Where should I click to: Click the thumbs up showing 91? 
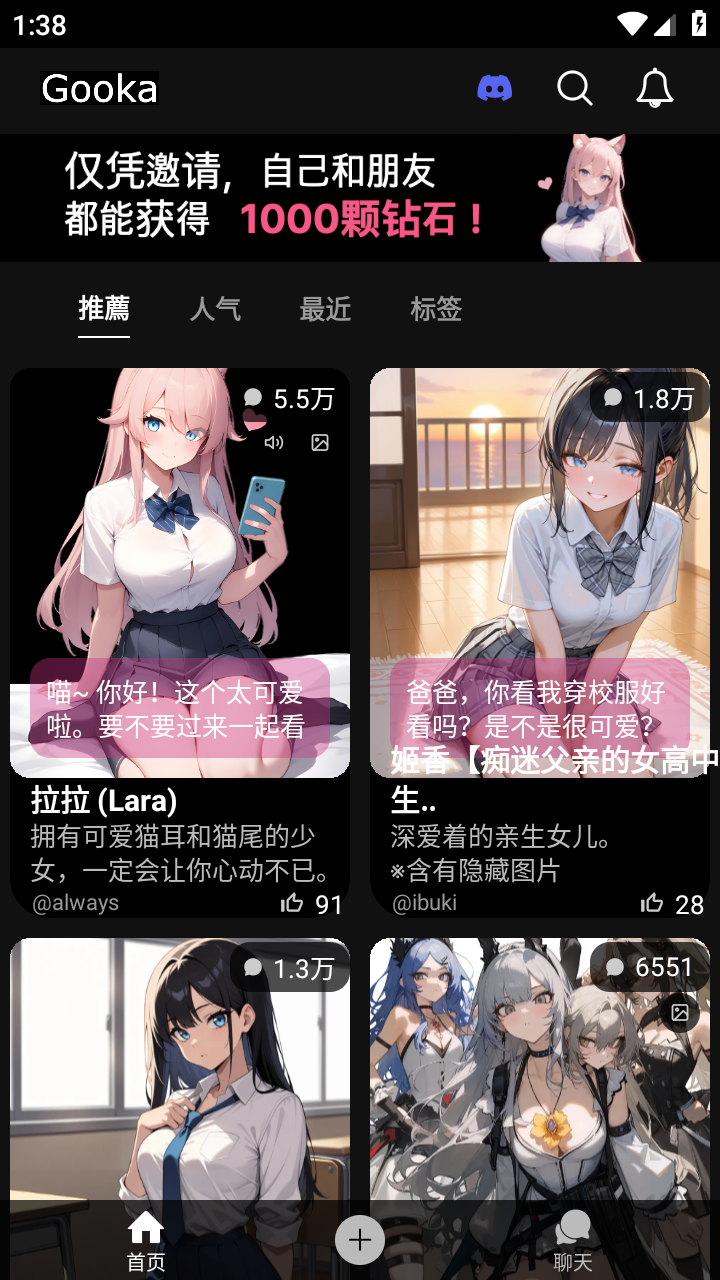(x=312, y=902)
